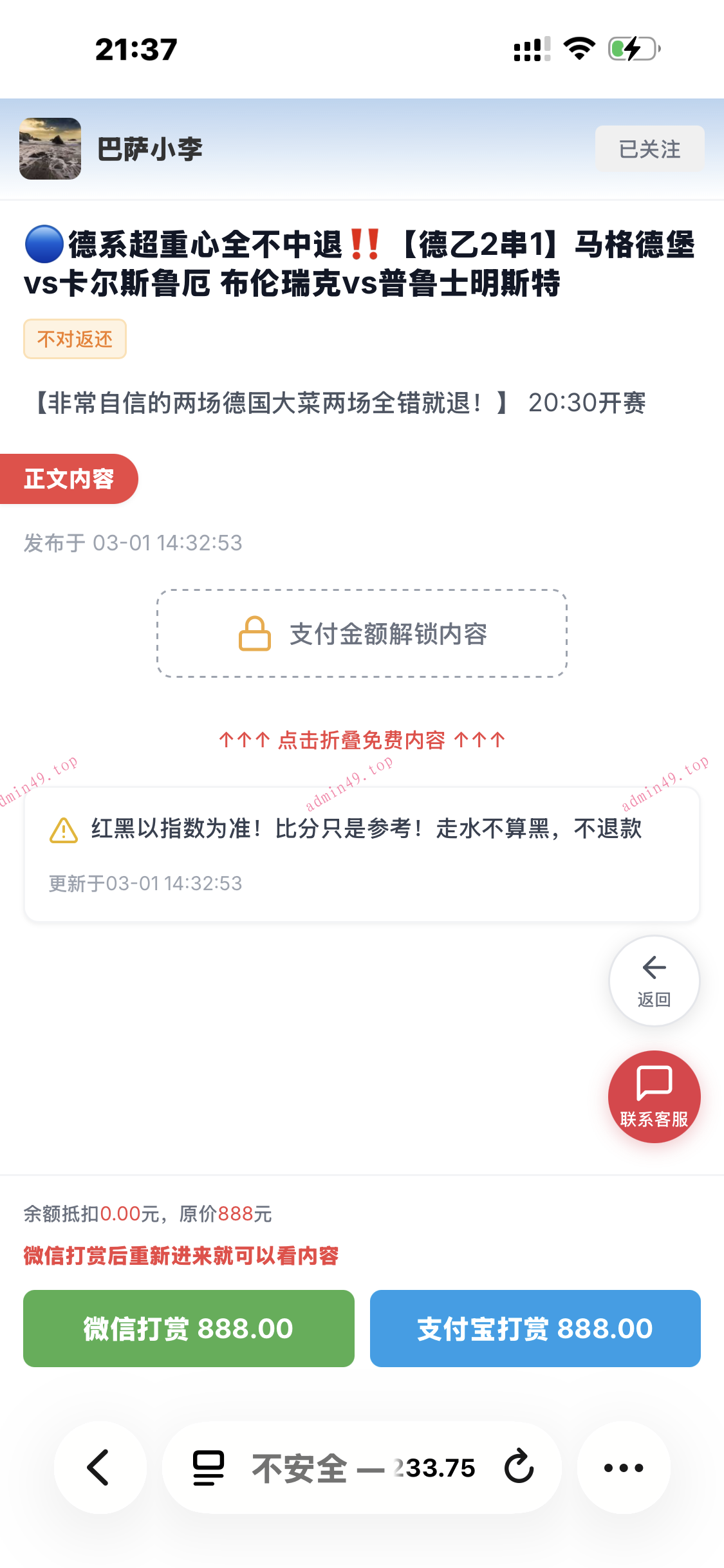This screenshot has height=1568, width=724.
Task: Open the browser more options menu
Action: click(x=623, y=1468)
